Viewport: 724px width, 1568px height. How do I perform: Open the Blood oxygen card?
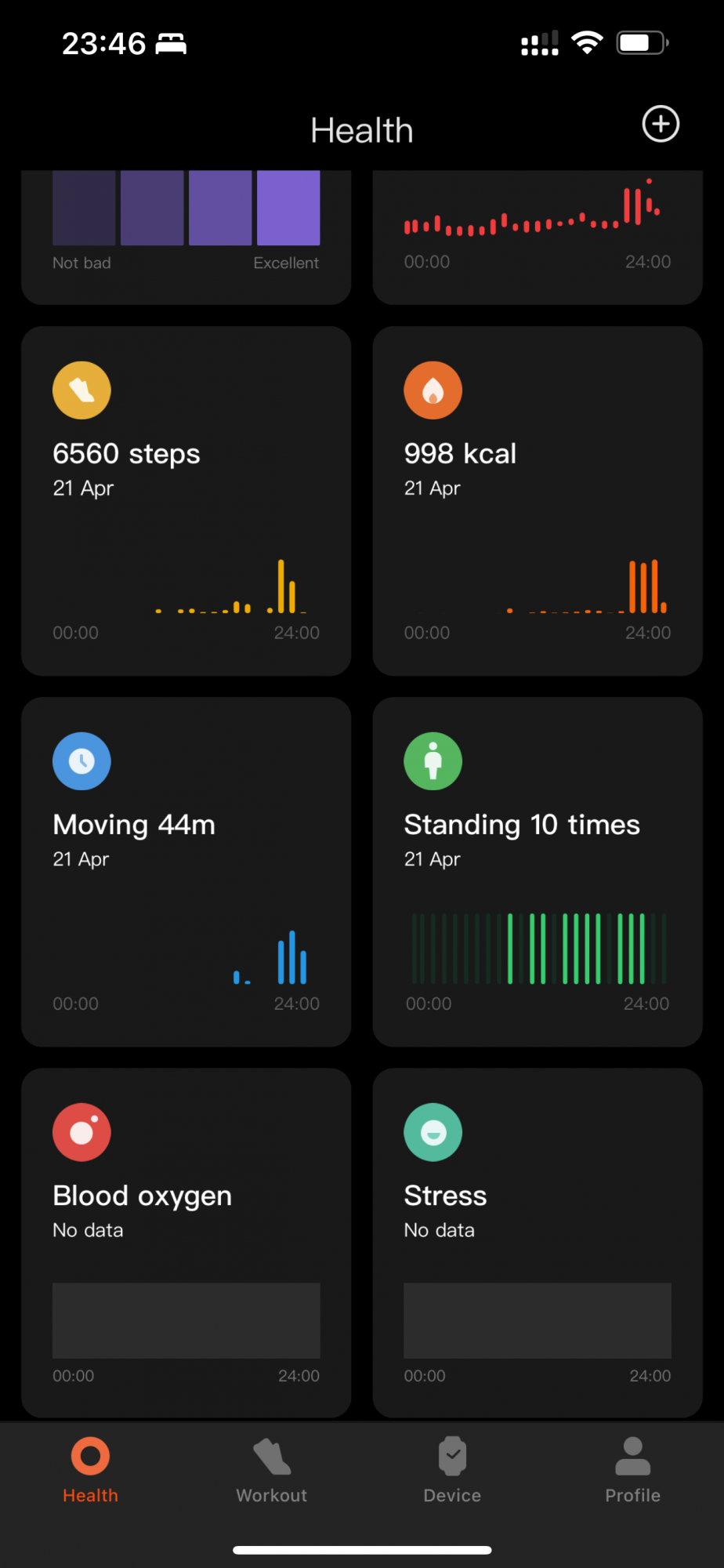(186, 1243)
